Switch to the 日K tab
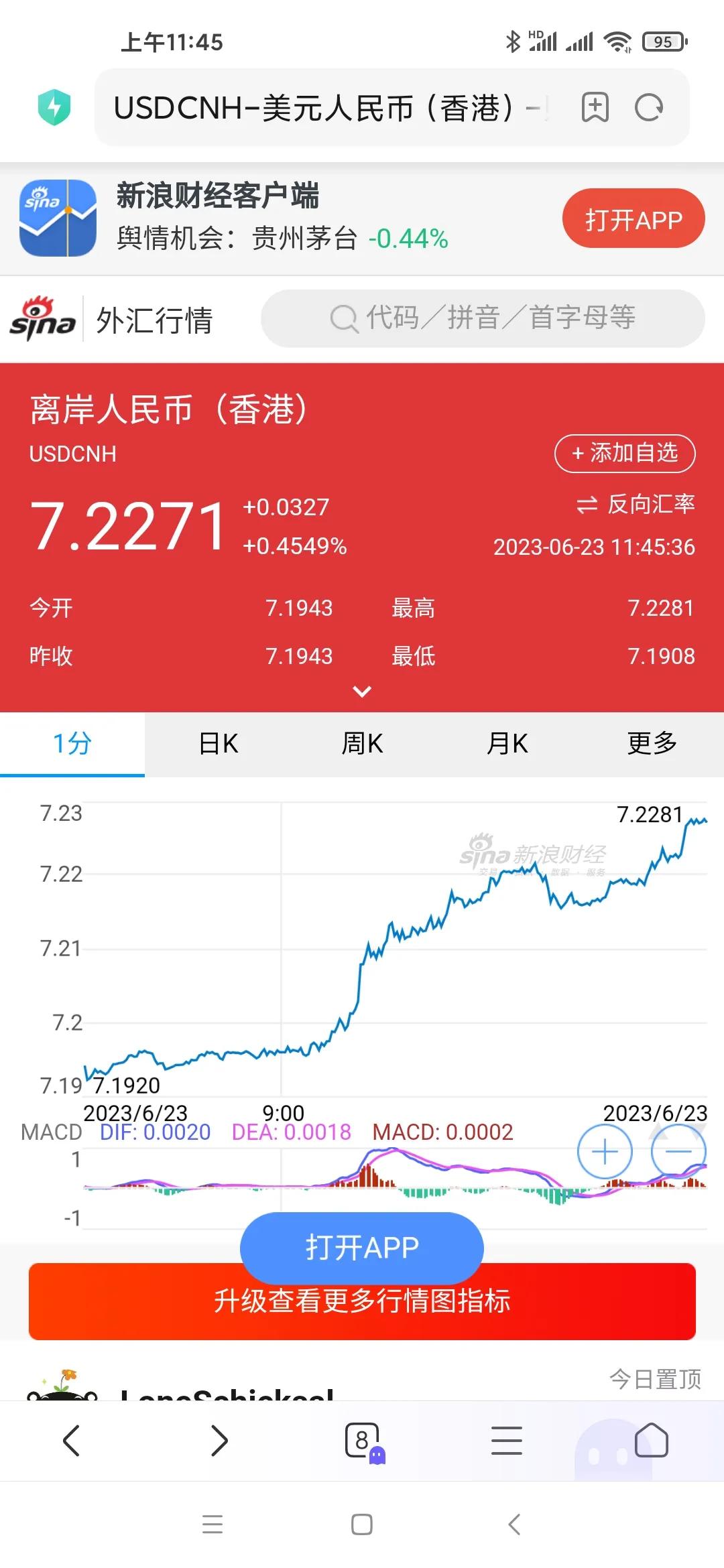 (217, 744)
